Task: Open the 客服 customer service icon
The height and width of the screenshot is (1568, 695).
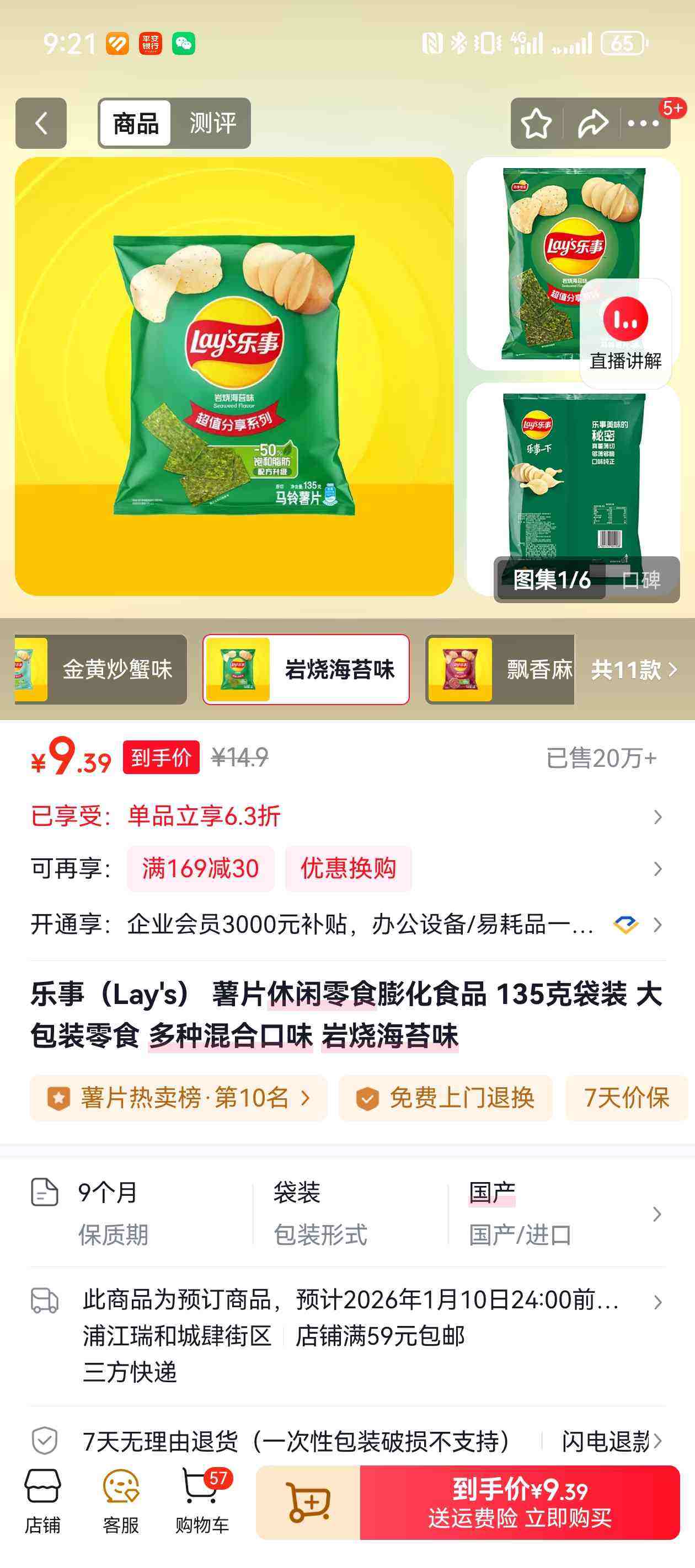Action: pyautogui.click(x=120, y=1516)
